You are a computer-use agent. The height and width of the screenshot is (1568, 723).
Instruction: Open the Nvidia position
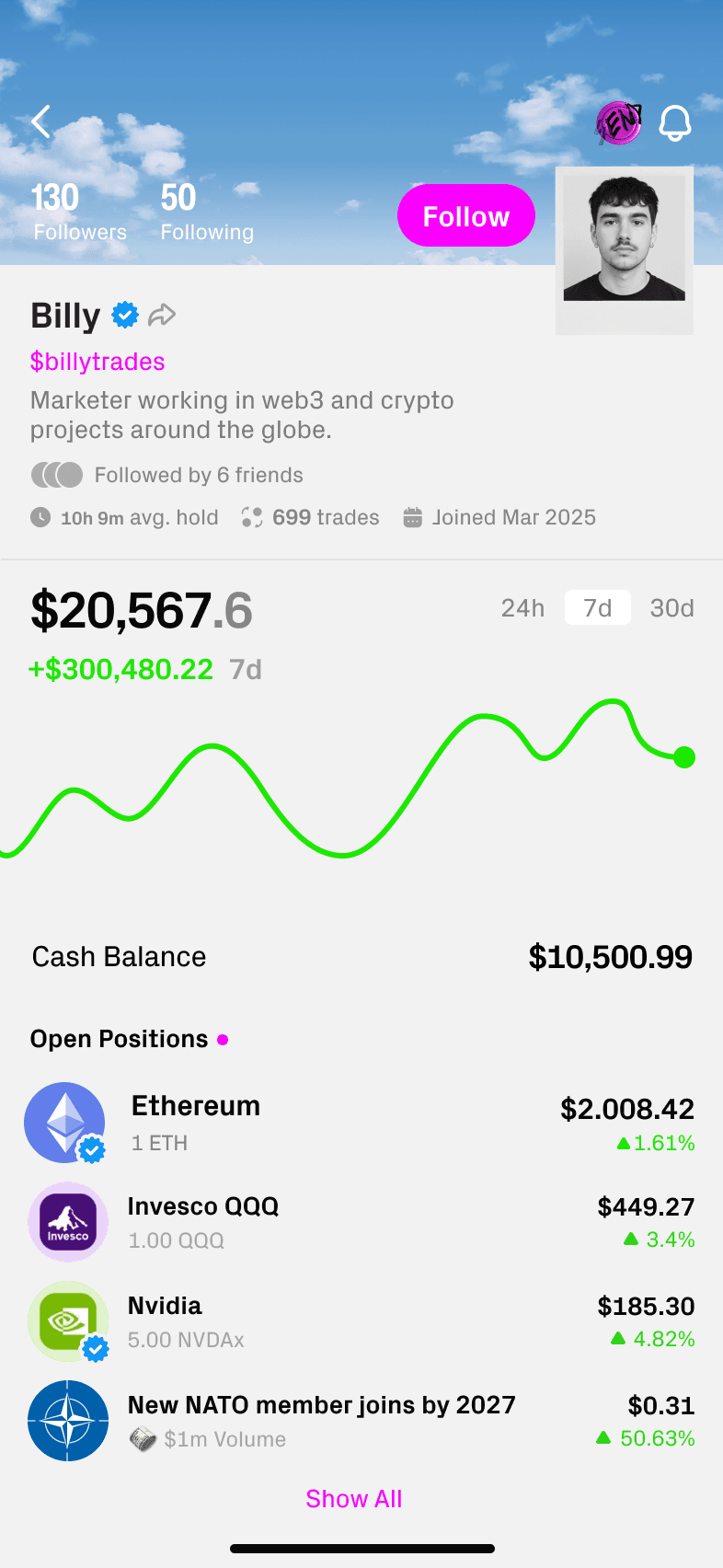[x=359, y=1321]
